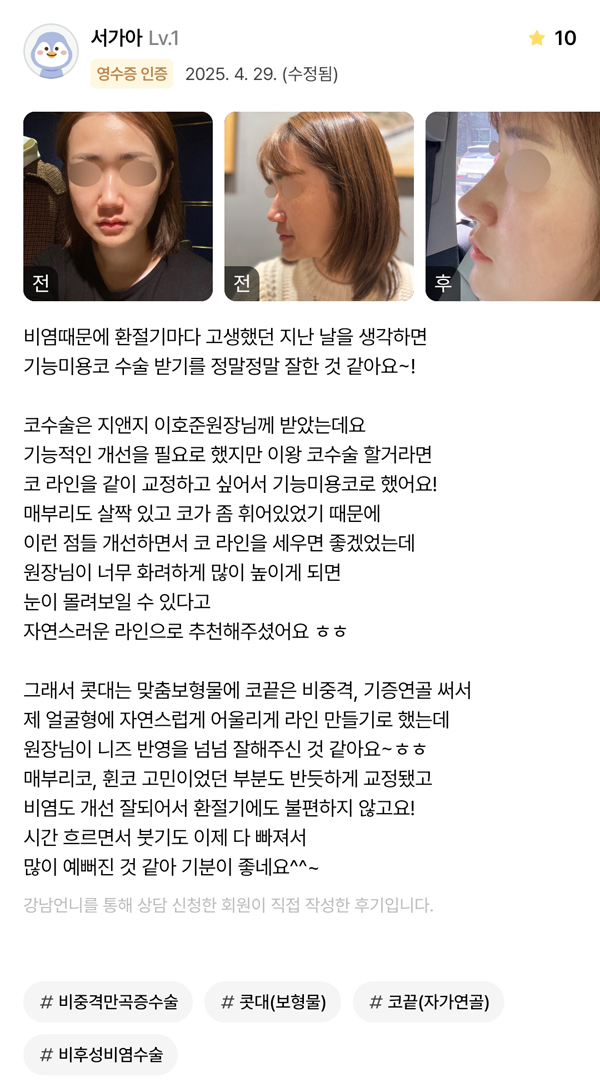
Task: Open reviewer 서가아's profile avatar
Action: 50,52
